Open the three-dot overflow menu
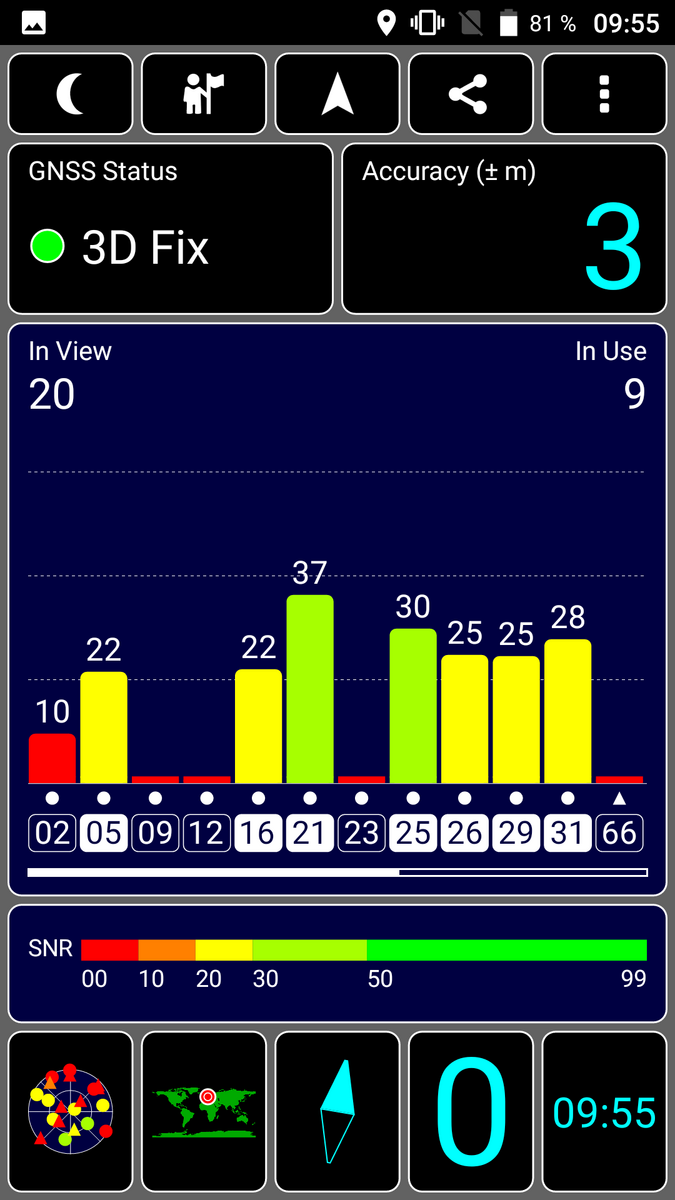 point(604,94)
